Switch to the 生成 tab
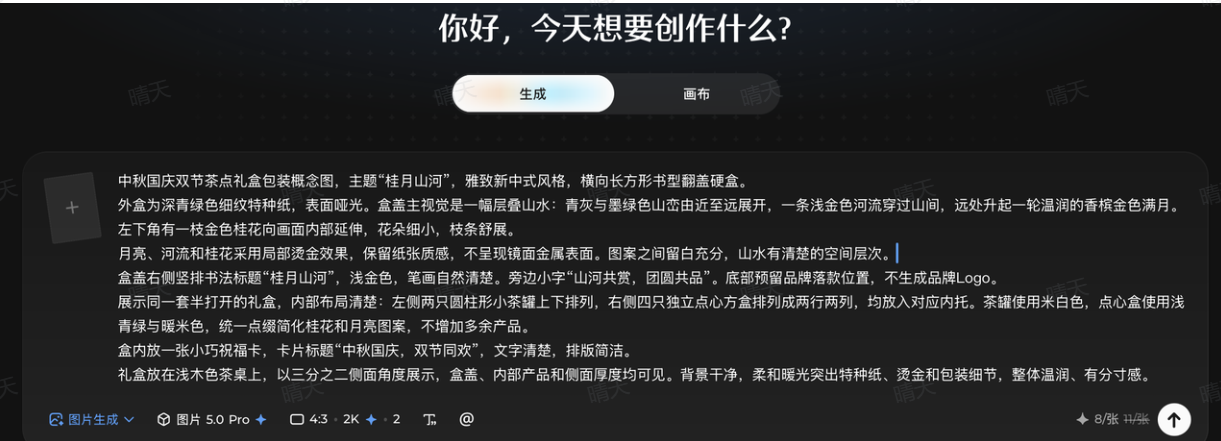This screenshot has height=441, width=1221. pyautogui.click(x=533, y=94)
